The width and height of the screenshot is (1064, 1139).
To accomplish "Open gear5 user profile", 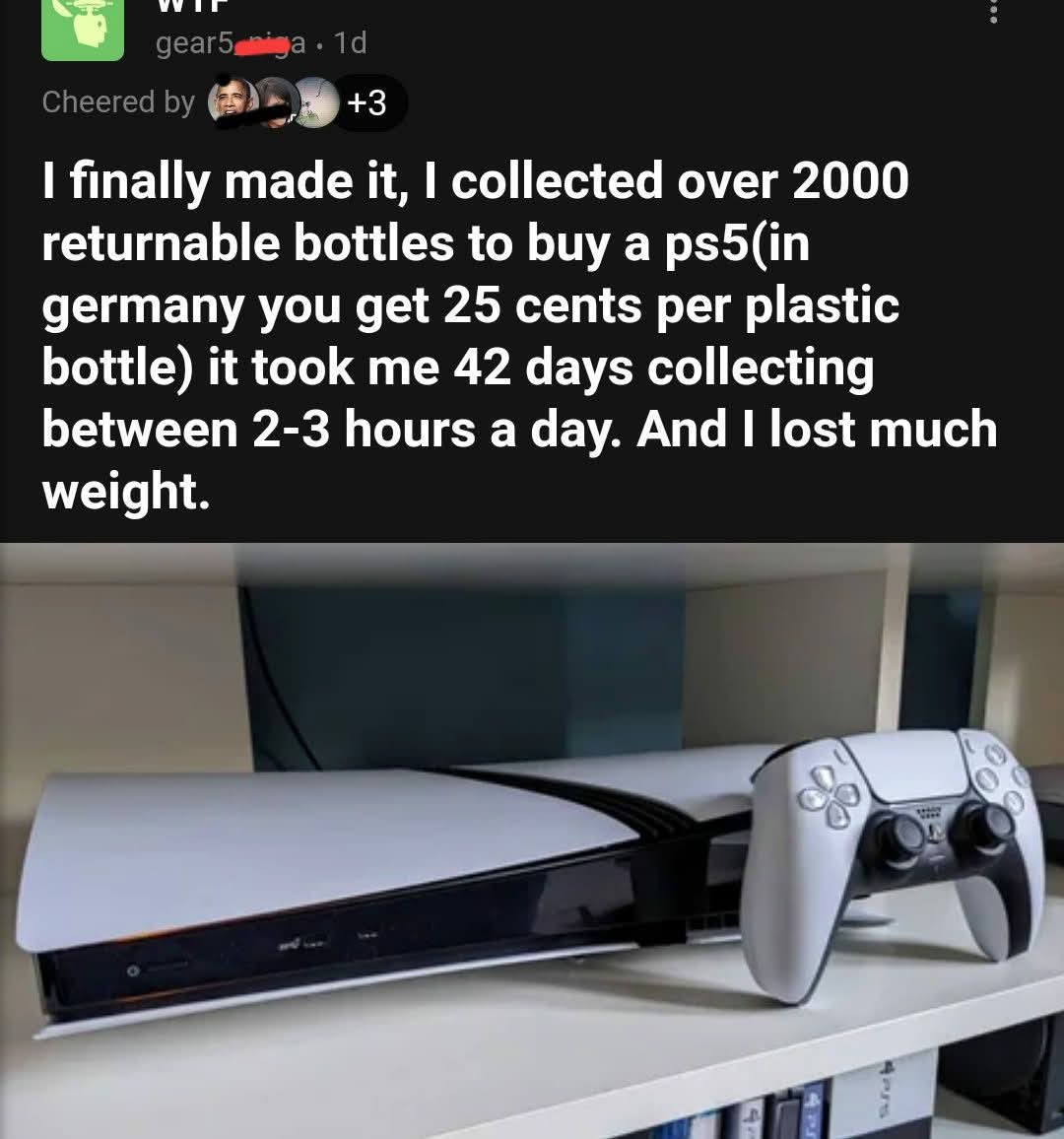I will coord(232,43).
